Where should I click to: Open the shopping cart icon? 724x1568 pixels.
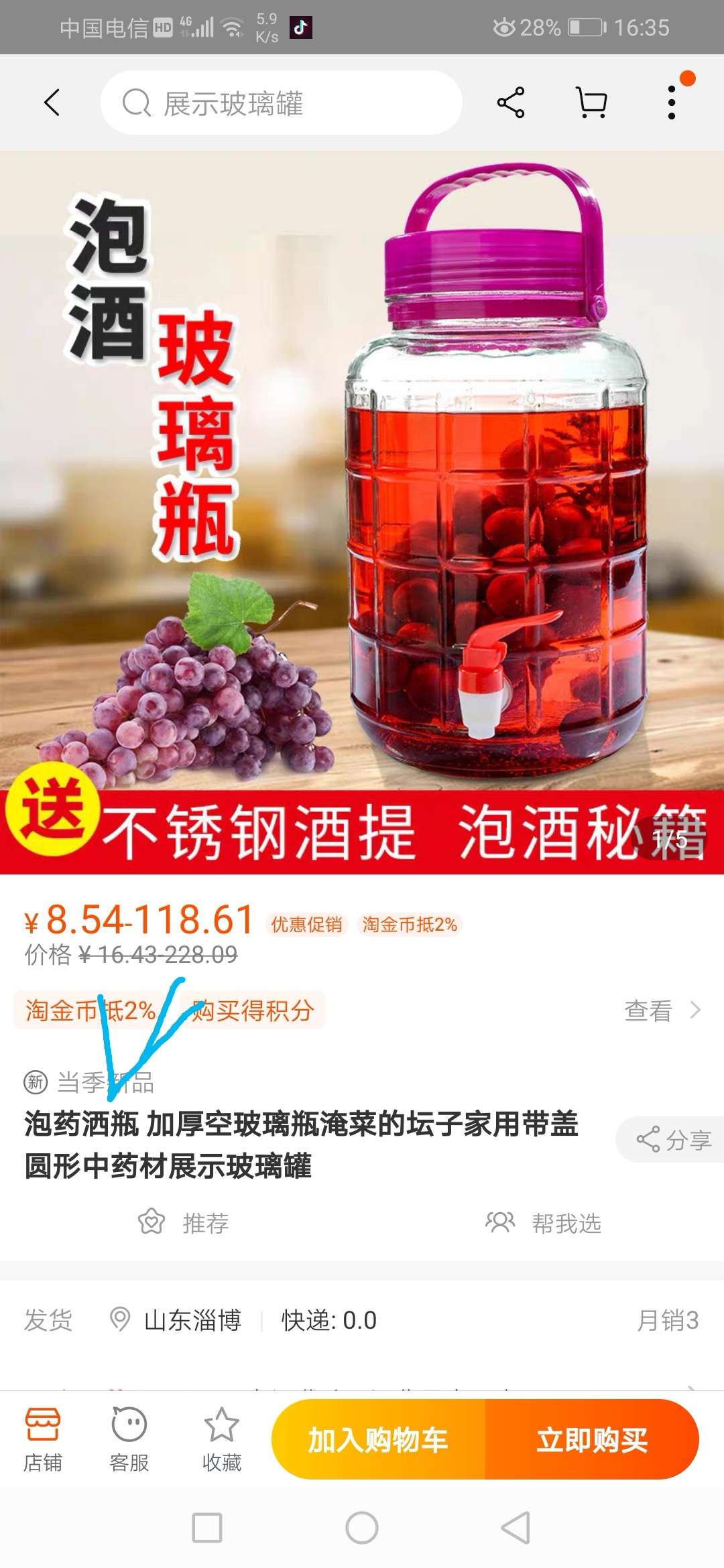(x=592, y=103)
